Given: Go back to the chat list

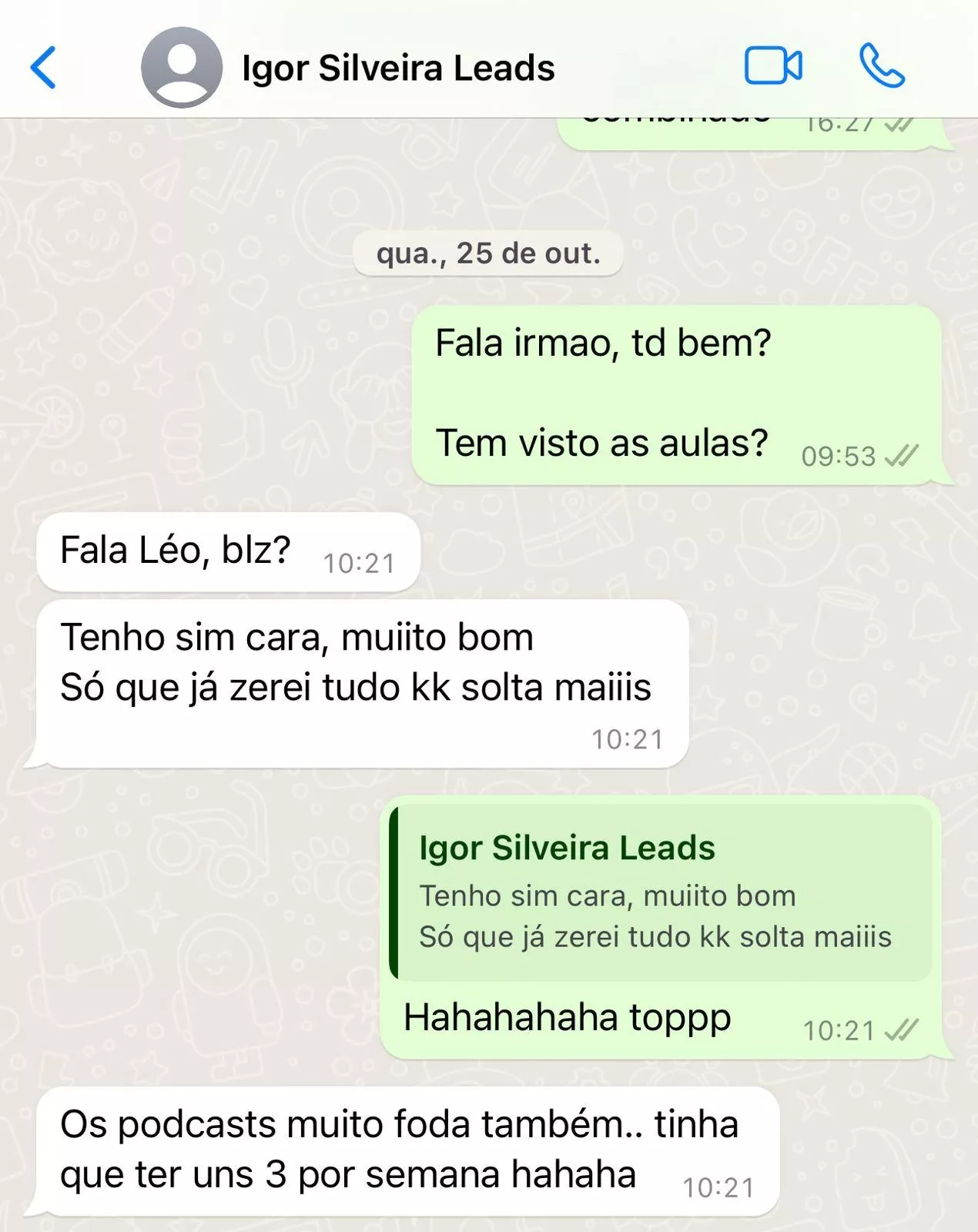Looking at the screenshot, I should 44,68.
